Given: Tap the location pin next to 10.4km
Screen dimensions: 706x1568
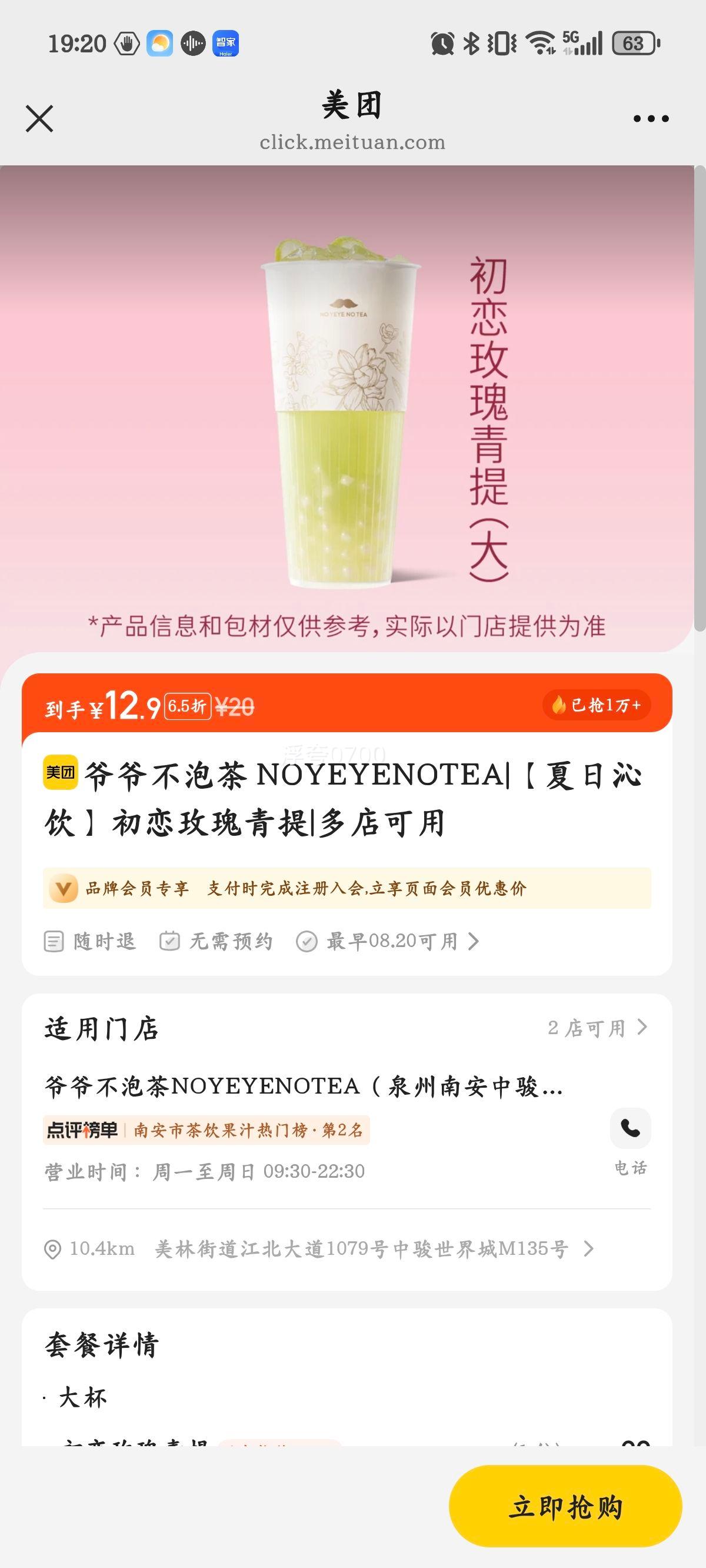Looking at the screenshot, I should pyautogui.click(x=52, y=1251).
